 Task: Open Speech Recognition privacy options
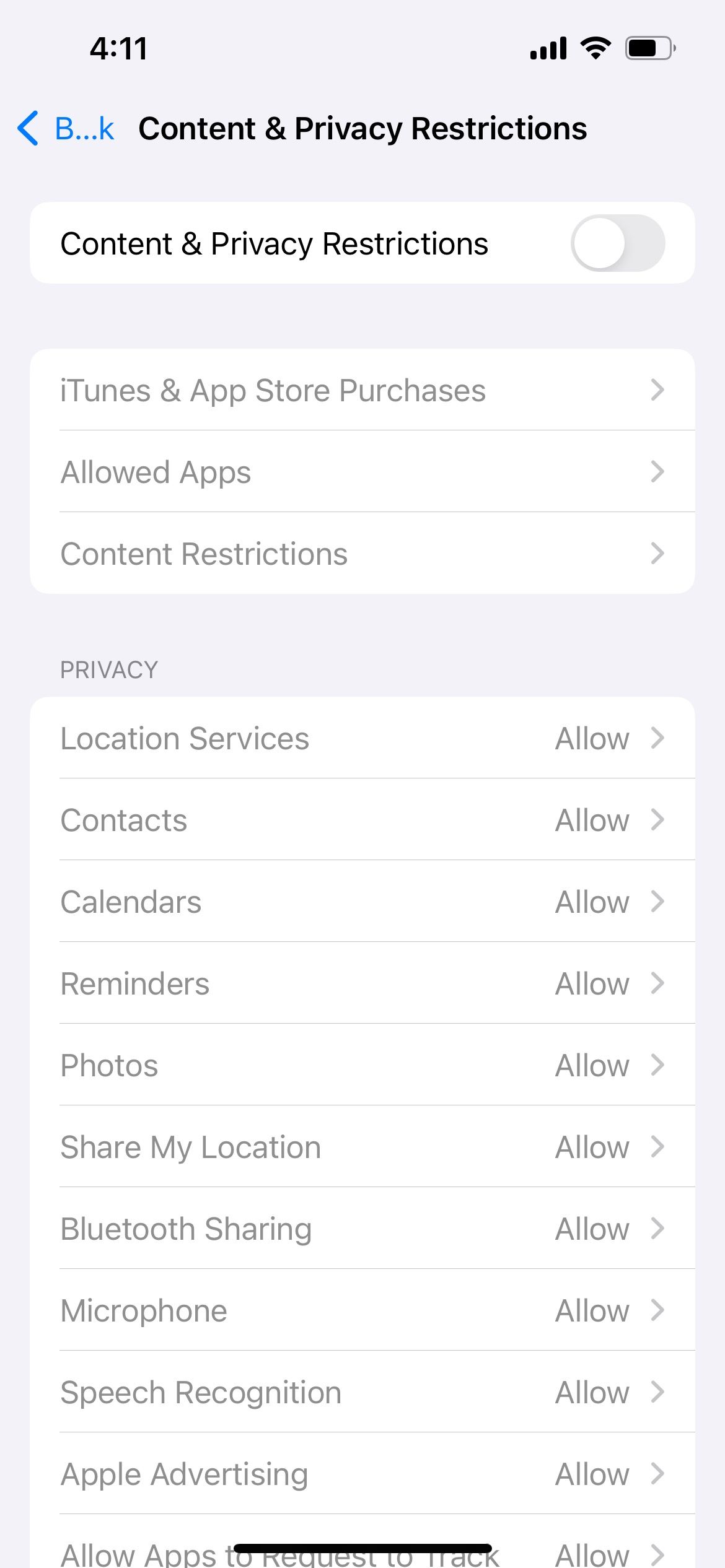(x=362, y=1392)
